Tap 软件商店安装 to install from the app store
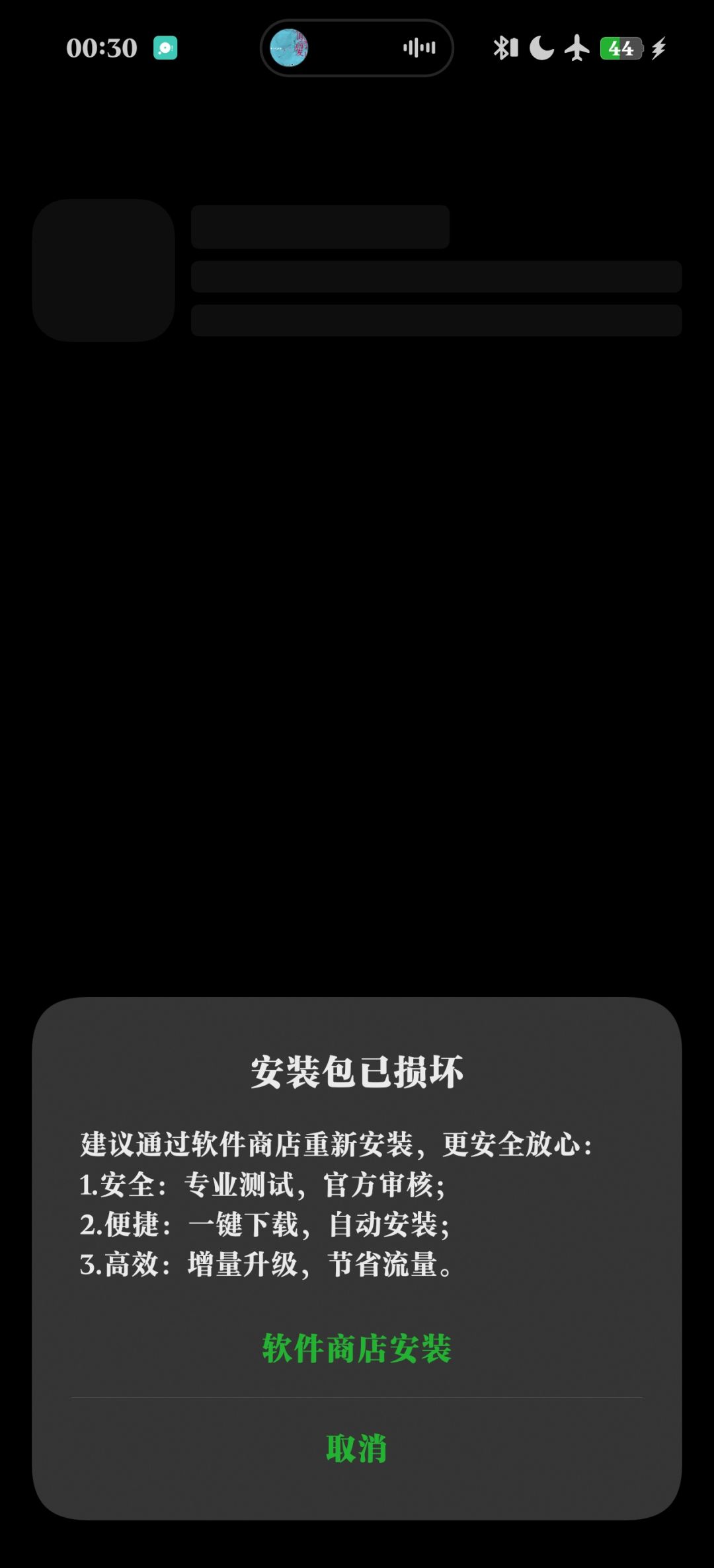Image resolution: width=714 pixels, height=1568 pixels. tap(357, 1348)
